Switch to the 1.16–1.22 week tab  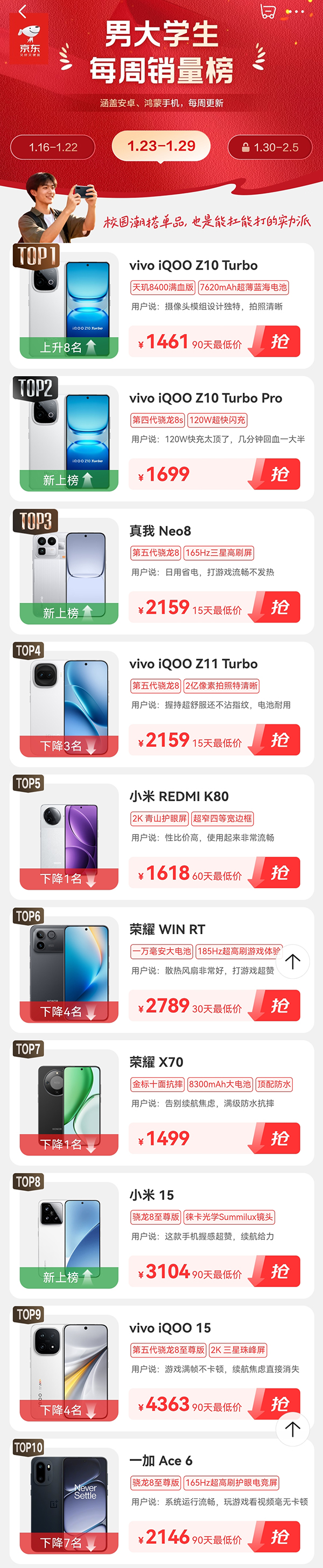coord(53,147)
